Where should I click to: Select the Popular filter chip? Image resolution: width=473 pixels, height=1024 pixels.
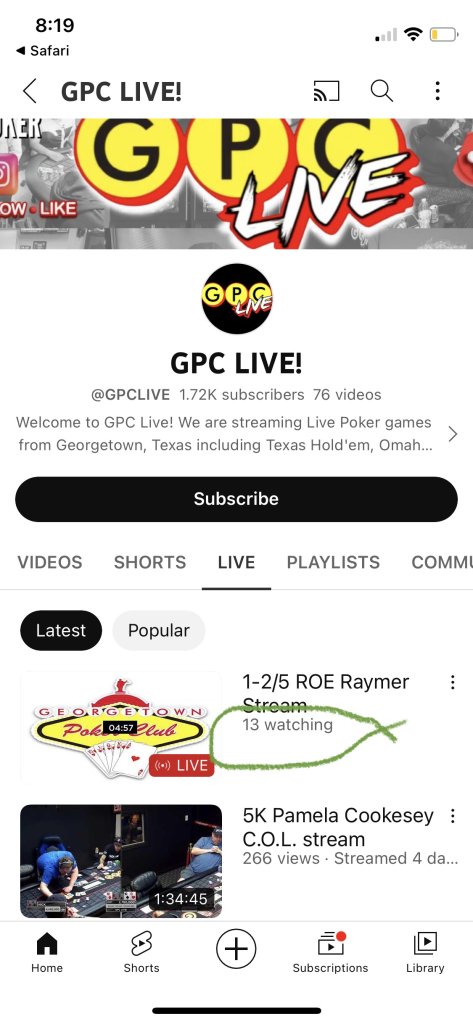tap(159, 631)
